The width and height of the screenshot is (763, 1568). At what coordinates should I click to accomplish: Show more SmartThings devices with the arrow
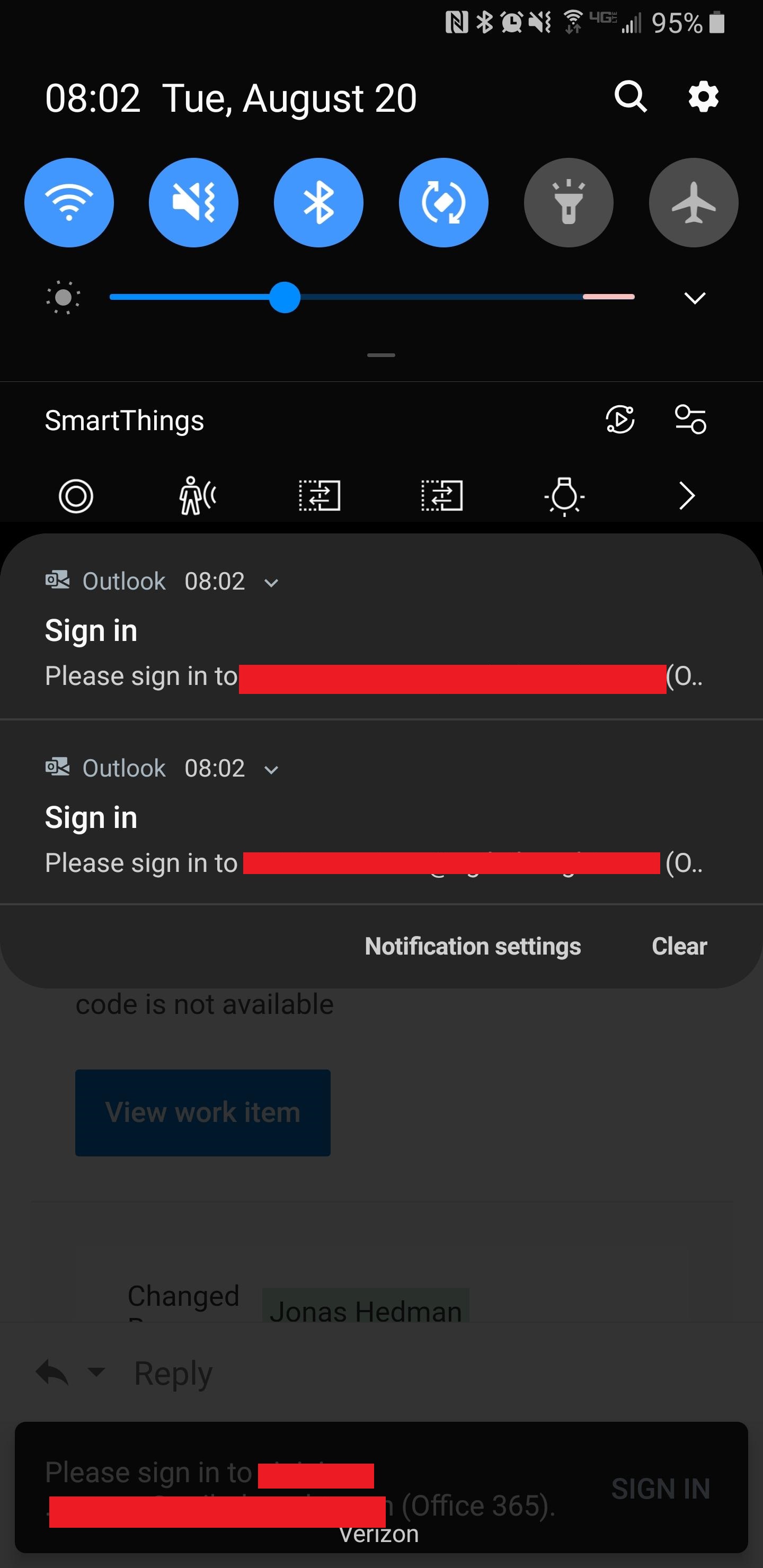(687, 496)
